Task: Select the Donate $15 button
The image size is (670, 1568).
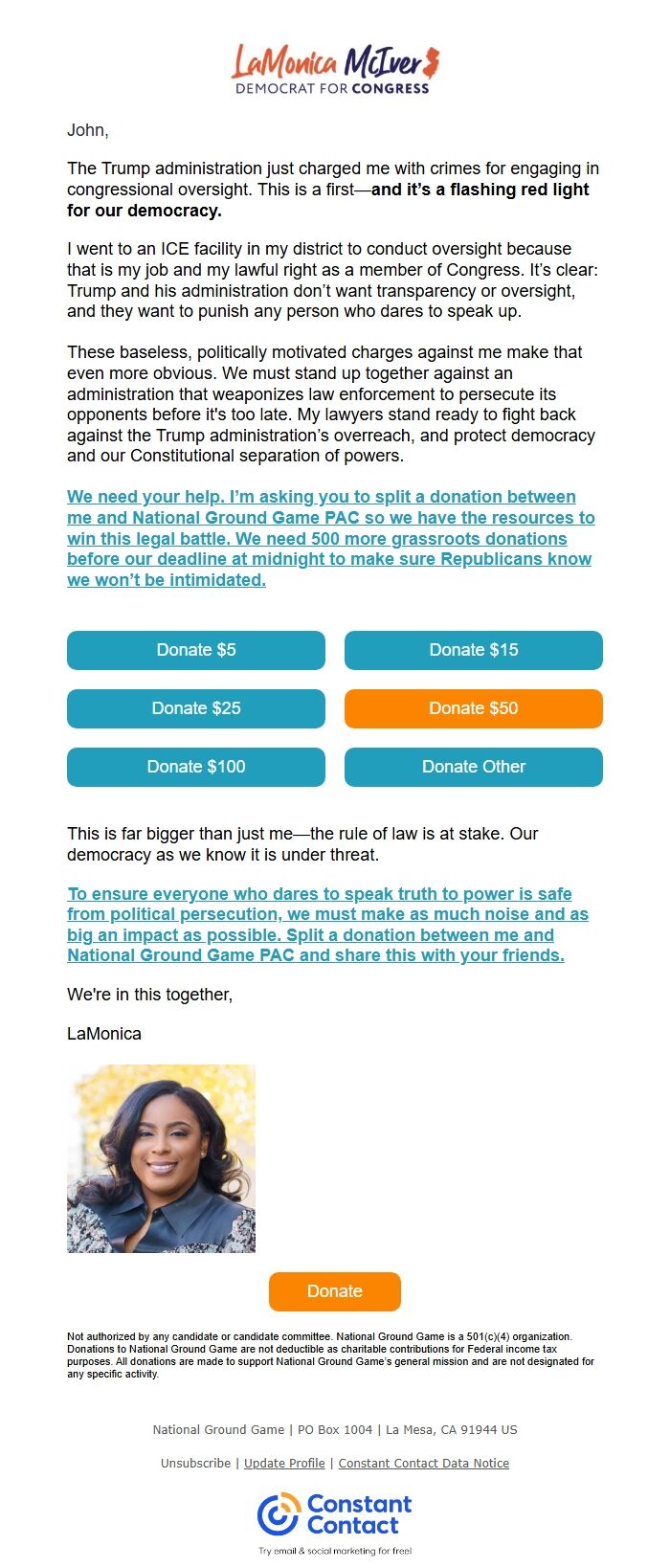Action: 474,650
